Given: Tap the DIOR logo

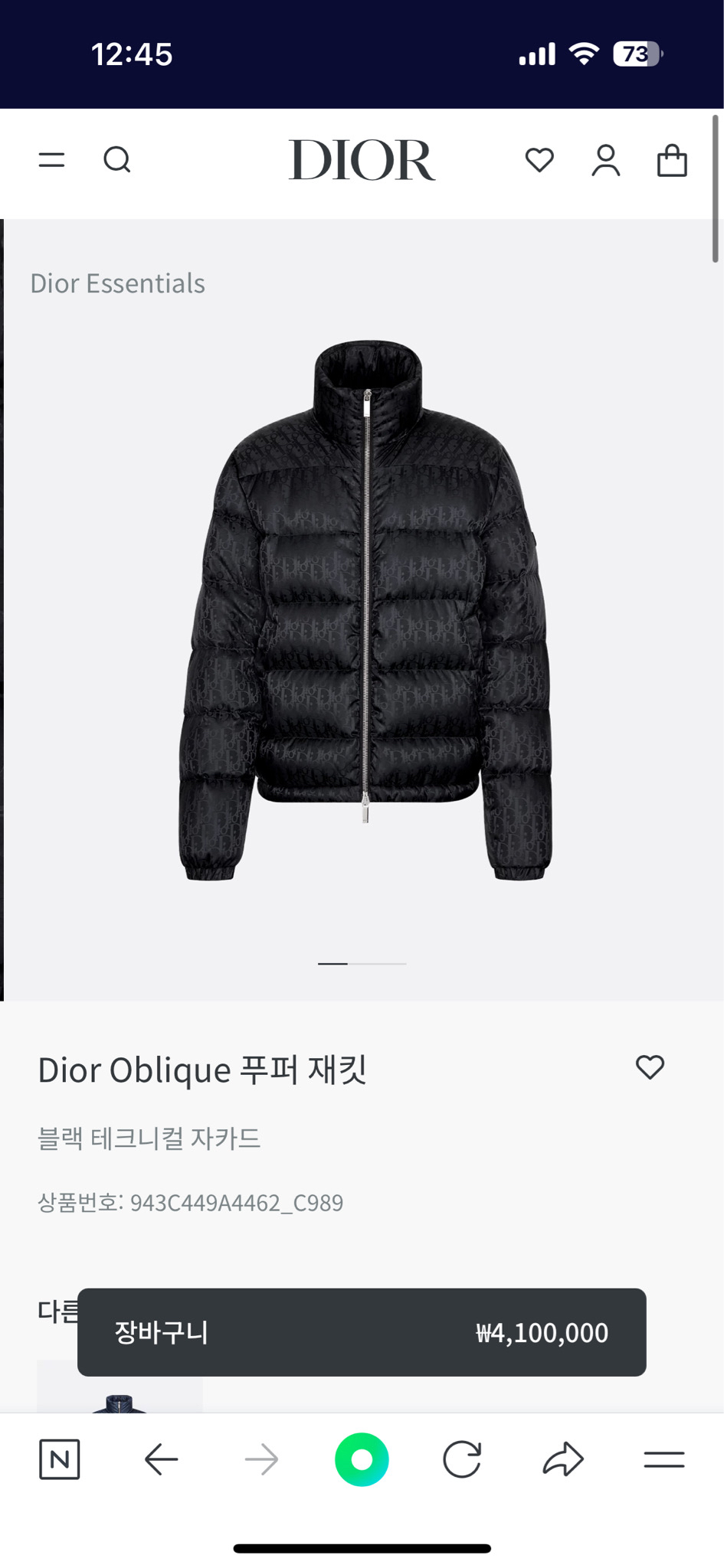Looking at the screenshot, I should [362, 159].
